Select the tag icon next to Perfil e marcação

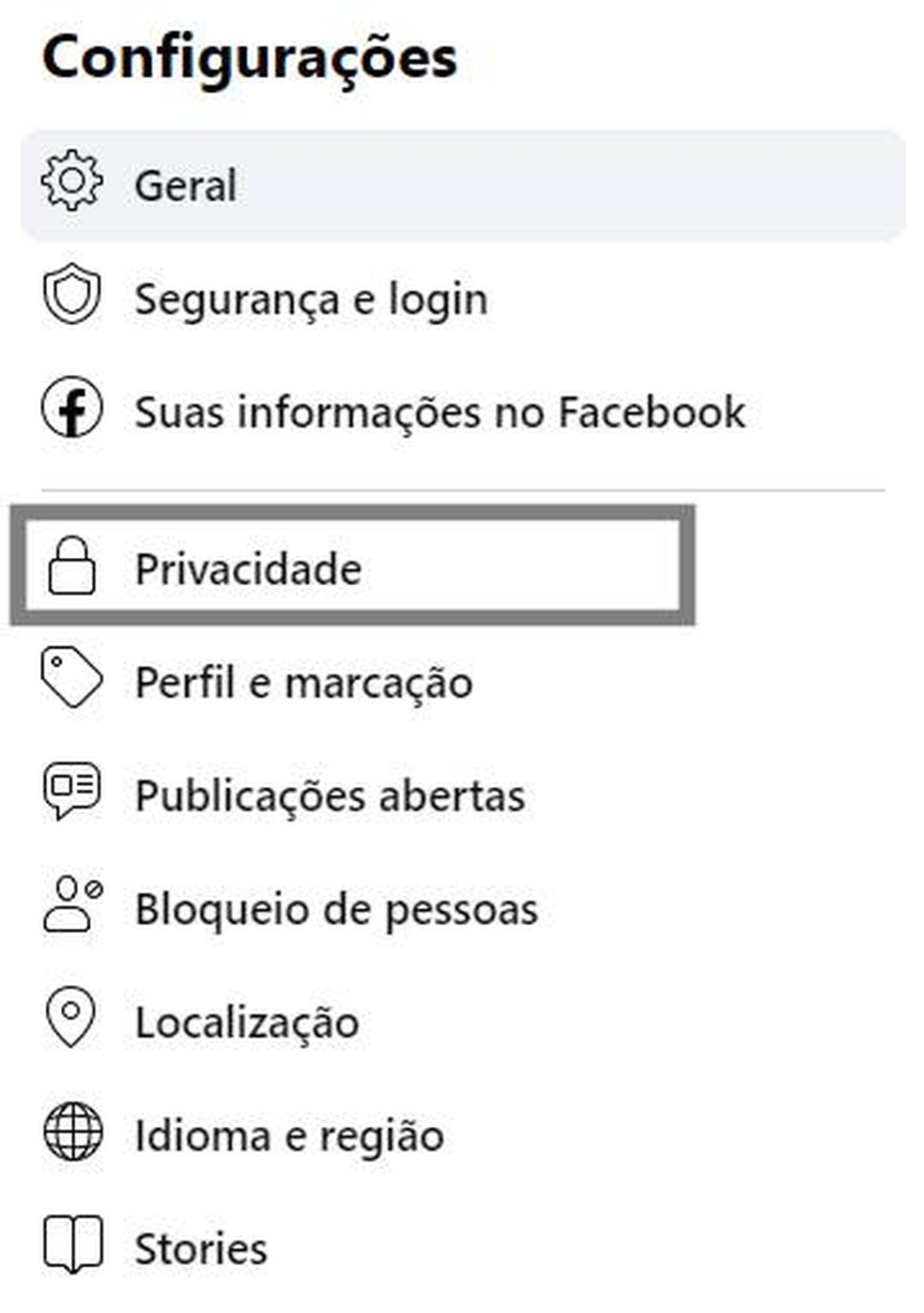pos(71,681)
